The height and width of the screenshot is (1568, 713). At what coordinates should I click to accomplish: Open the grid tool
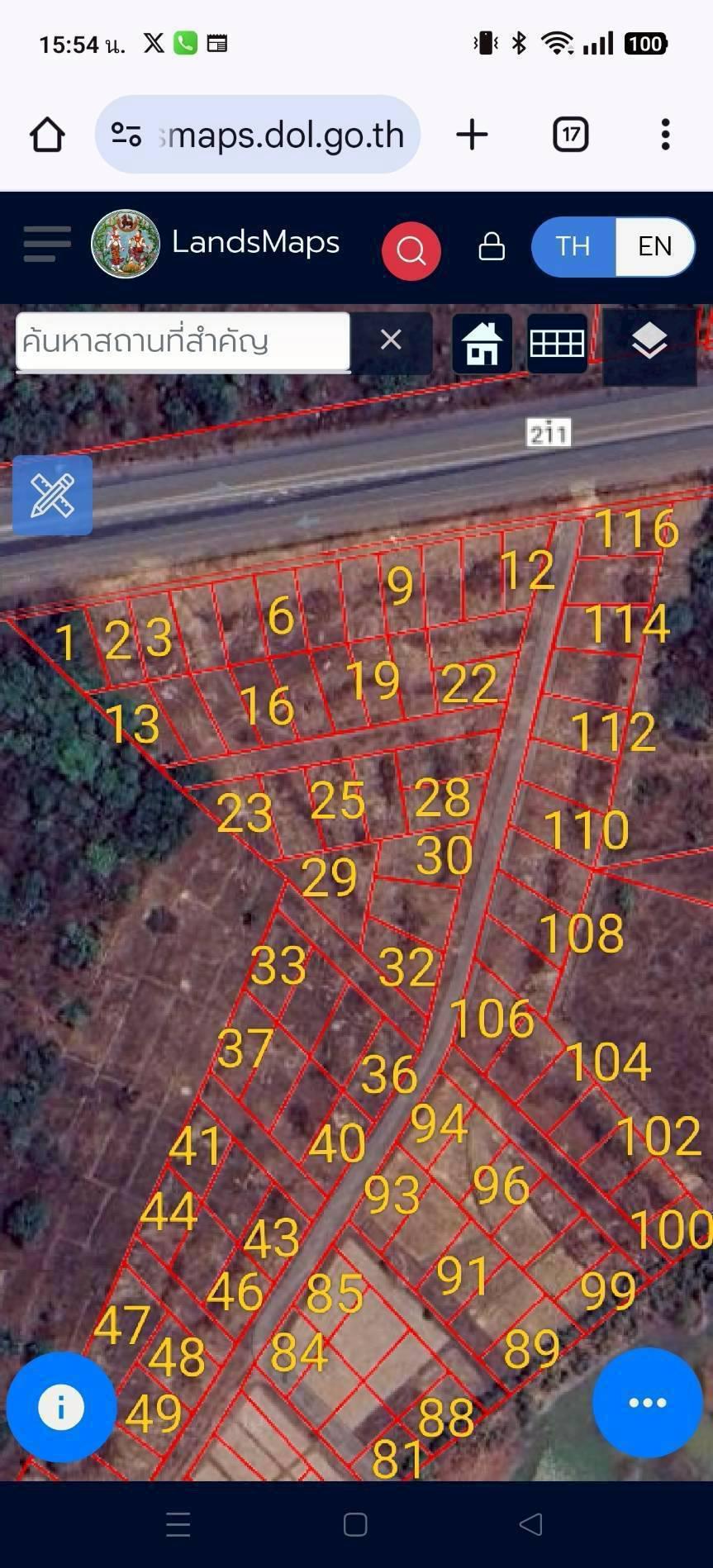point(557,343)
